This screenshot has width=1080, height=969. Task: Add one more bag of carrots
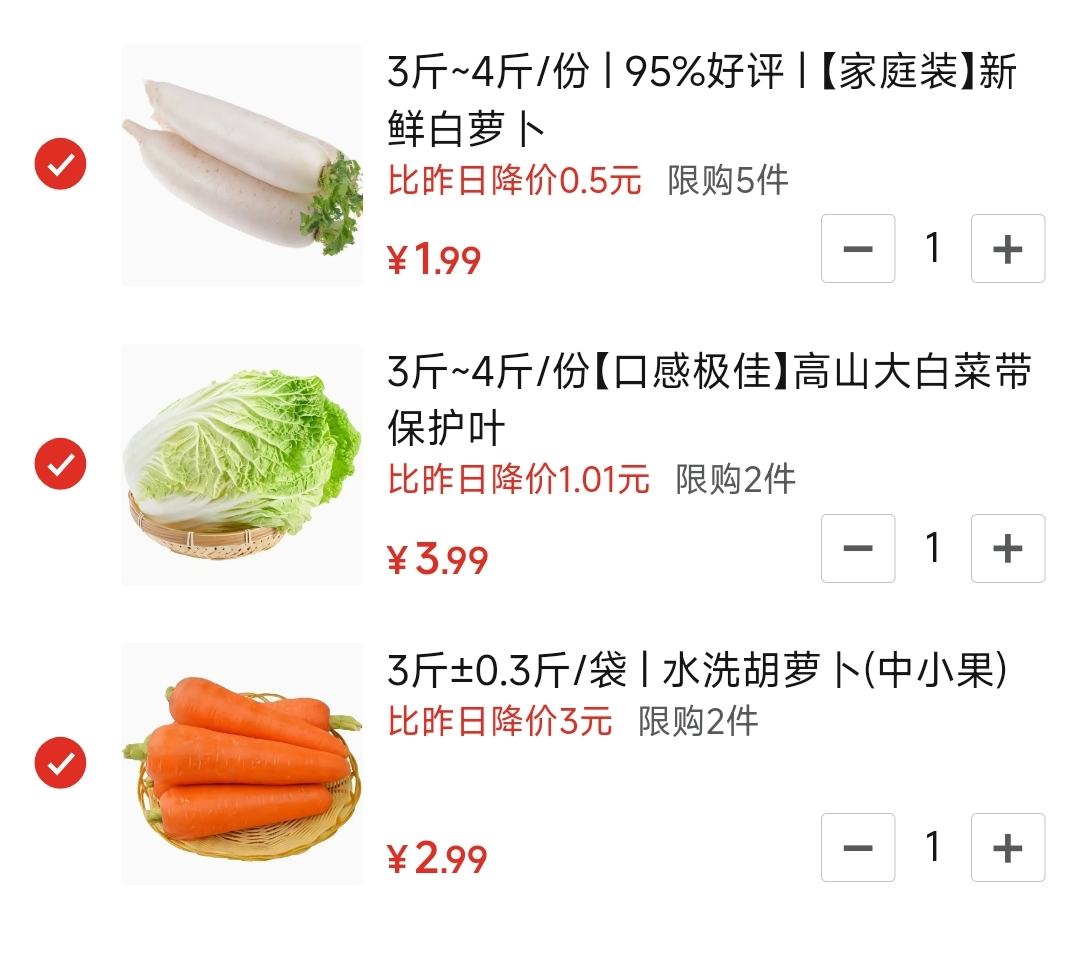point(1008,848)
